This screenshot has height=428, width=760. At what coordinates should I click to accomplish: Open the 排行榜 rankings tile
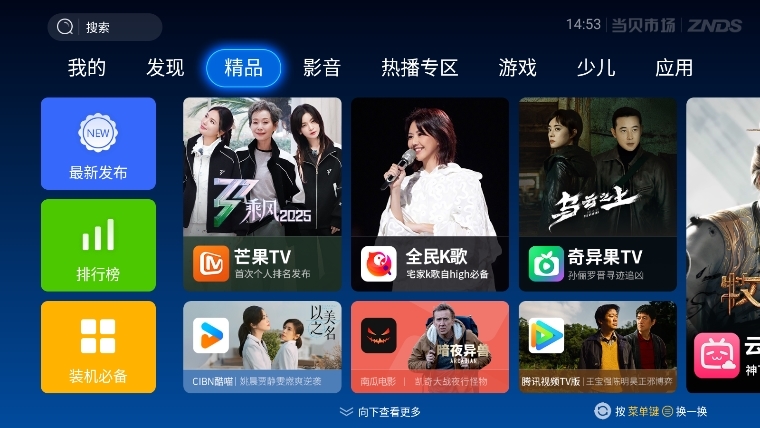[x=98, y=245]
